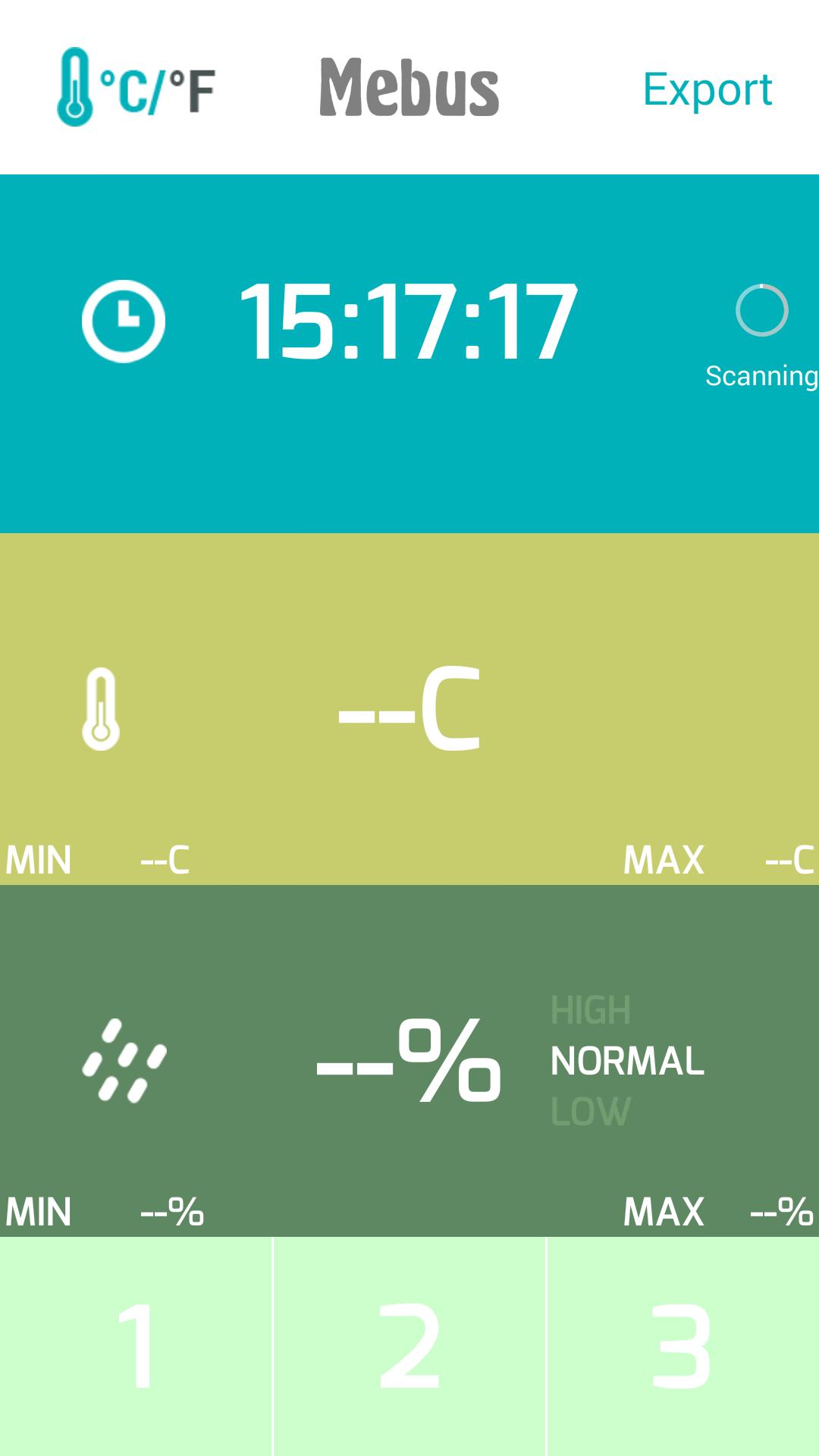Click the displayed time 15:17:17
This screenshot has width=819, height=1456.
tap(409, 318)
